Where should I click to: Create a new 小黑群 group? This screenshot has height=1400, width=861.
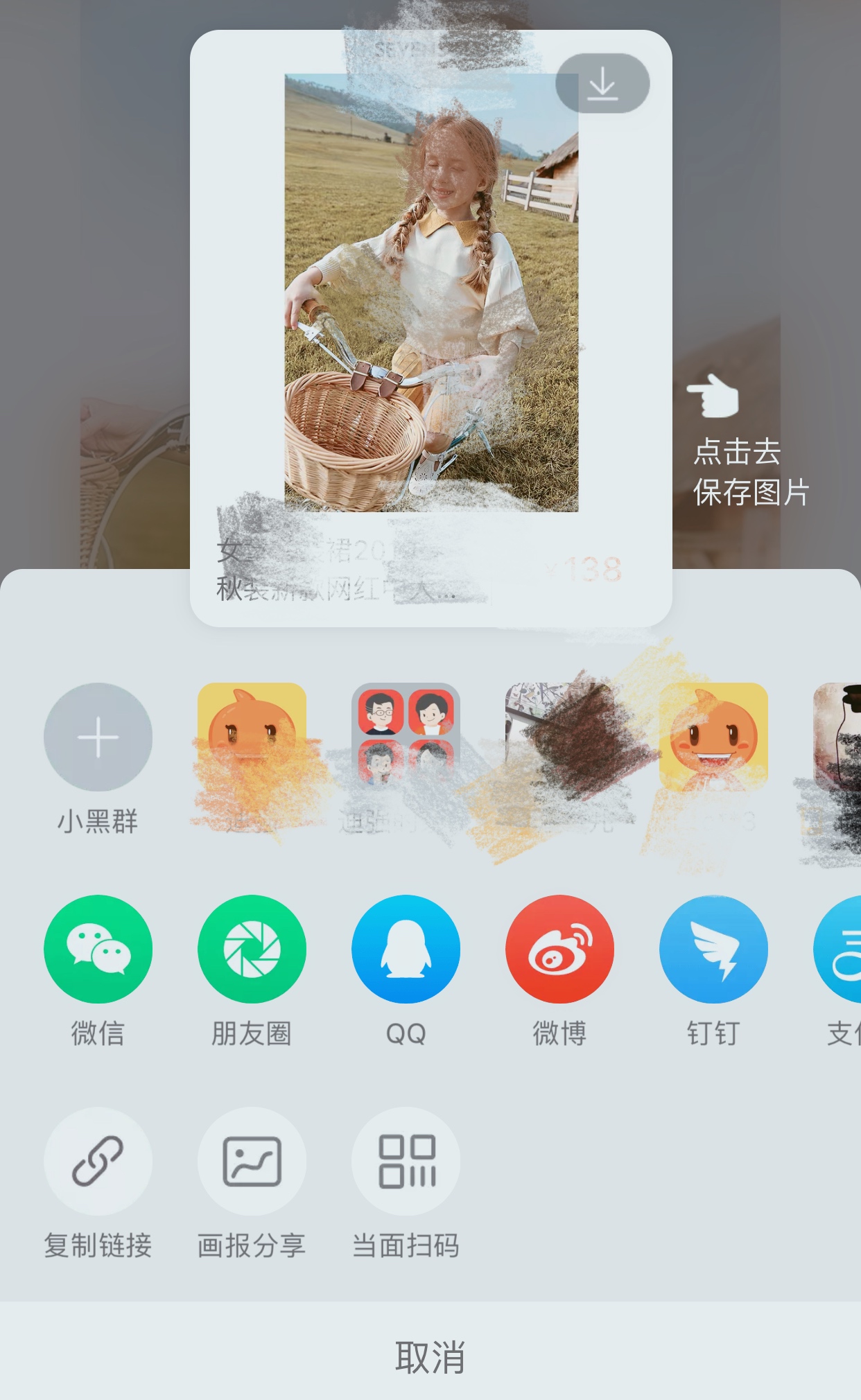point(98,737)
